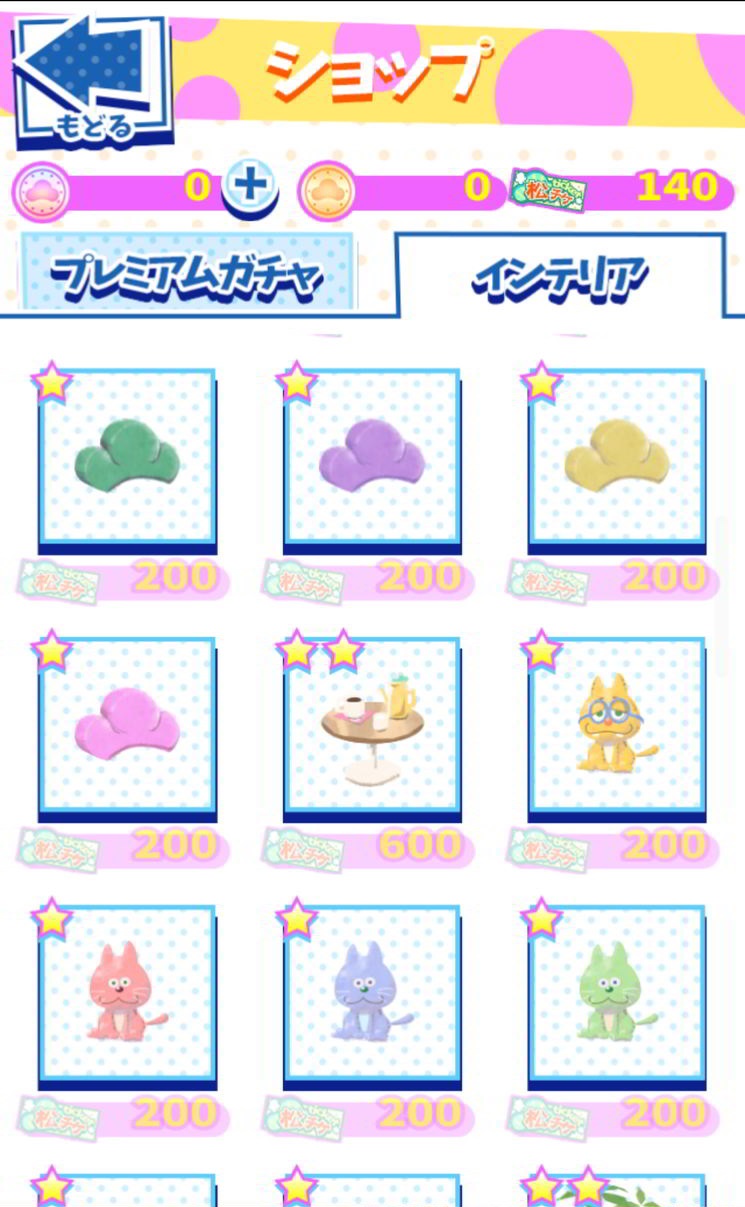Switch to the プレミアムガチャ tab
The height and width of the screenshot is (1207, 745).
click(187, 272)
